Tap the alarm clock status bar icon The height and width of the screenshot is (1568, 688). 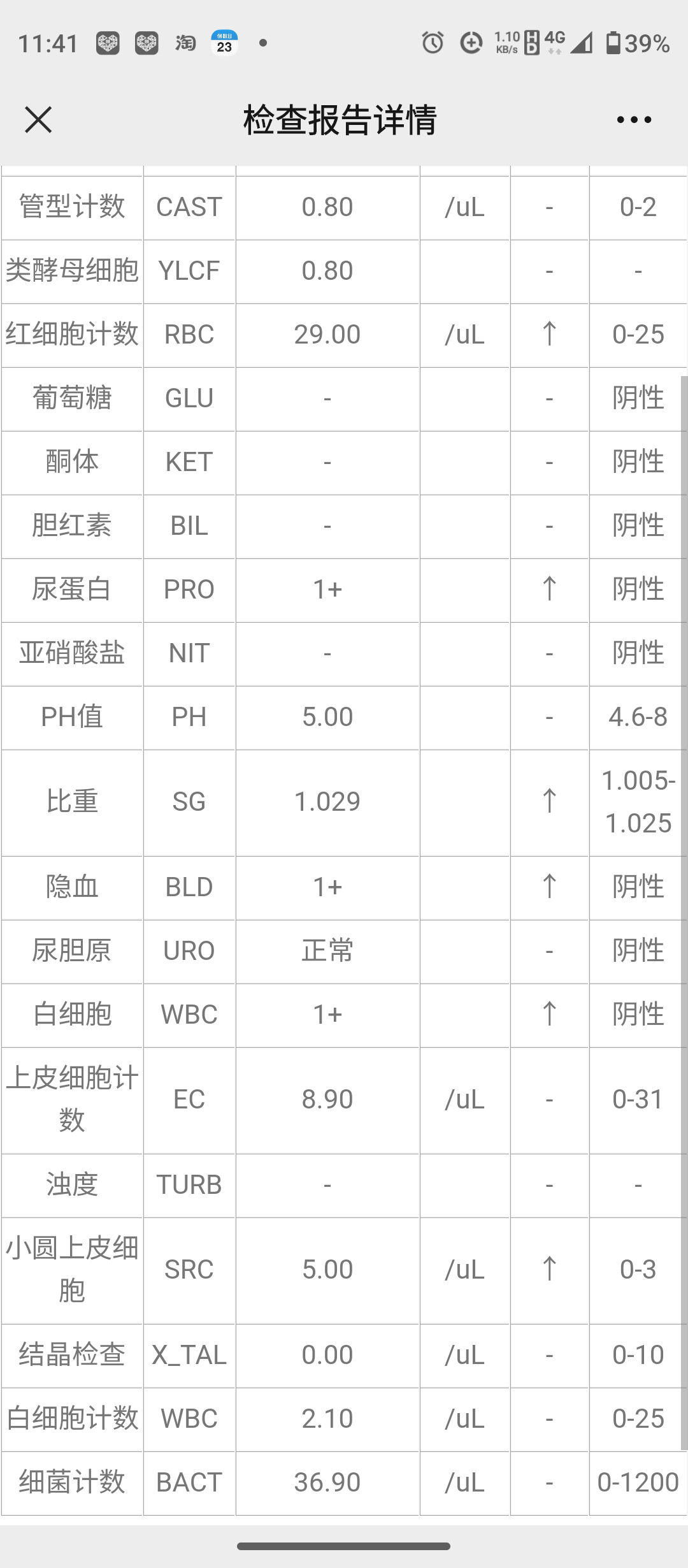[x=432, y=43]
